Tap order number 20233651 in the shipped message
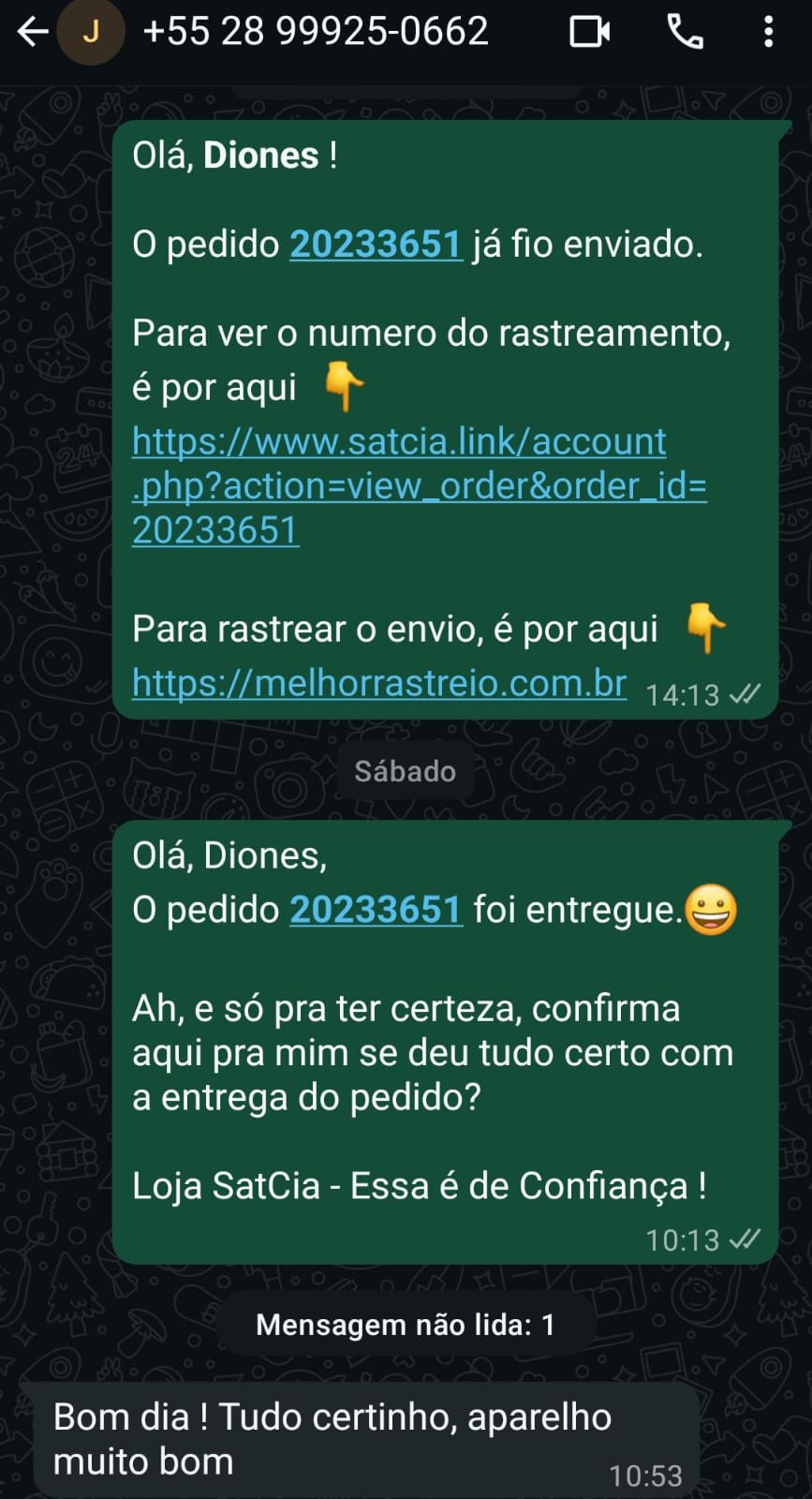The image size is (812, 1499). tap(376, 245)
